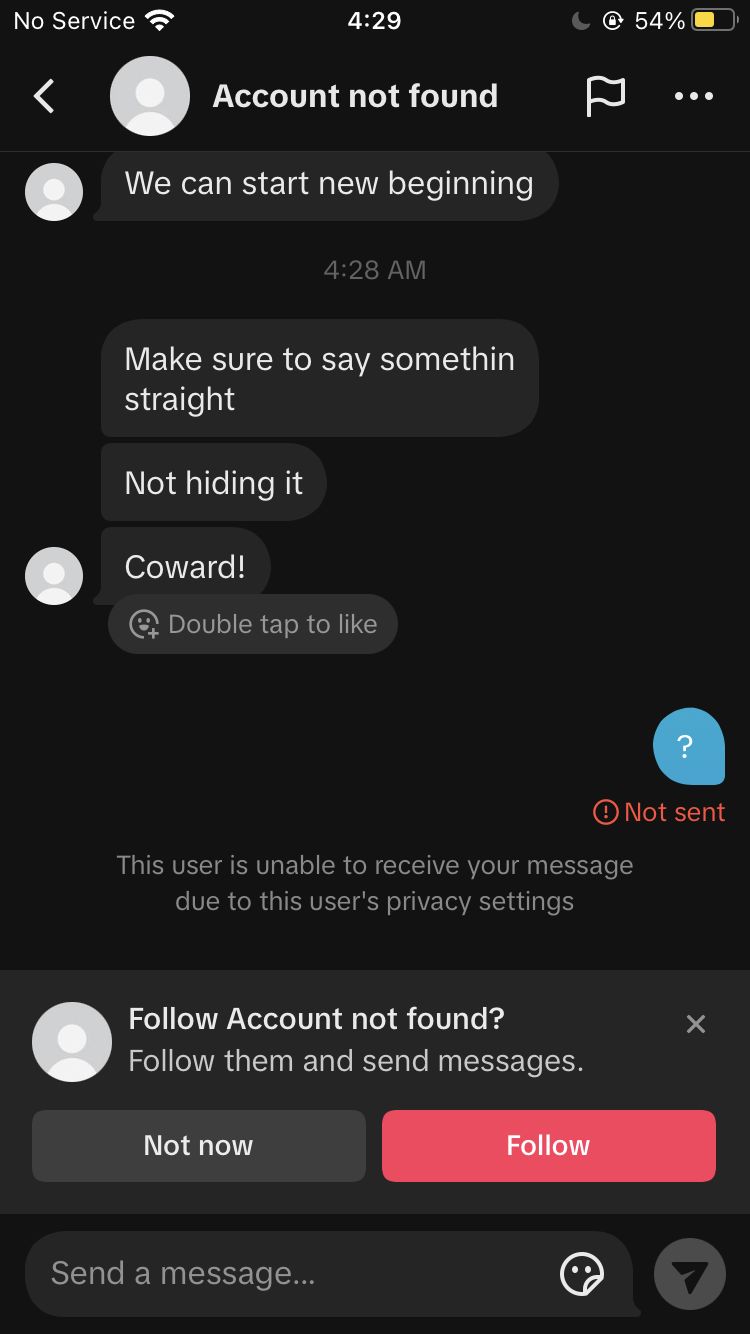Open the three-dot more options menu
This screenshot has height=1334, width=750.
click(x=694, y=96)
